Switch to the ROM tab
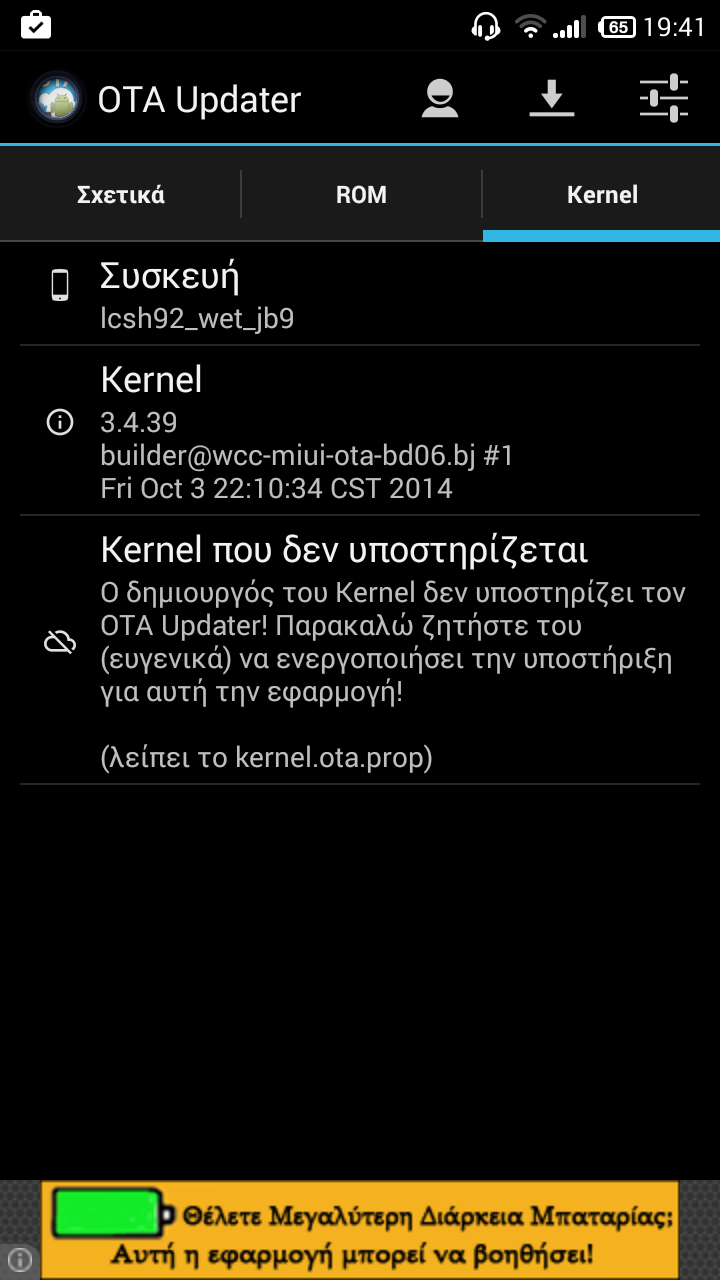Image resolution: width=720 pixels, height=1280 pixels. pos(361,194)
